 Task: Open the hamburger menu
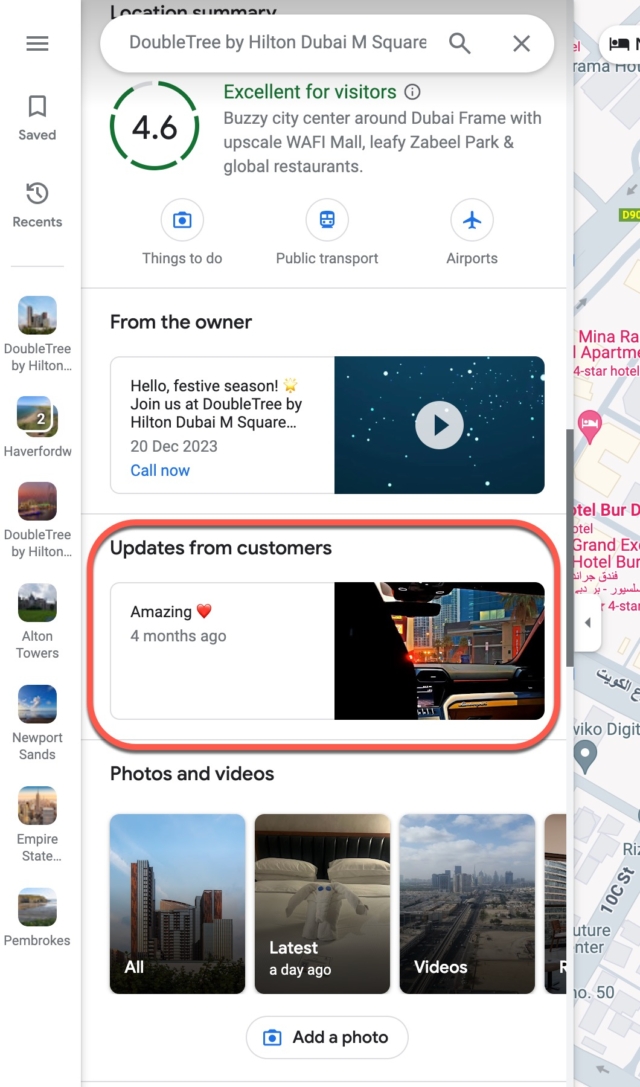point(37,44)
